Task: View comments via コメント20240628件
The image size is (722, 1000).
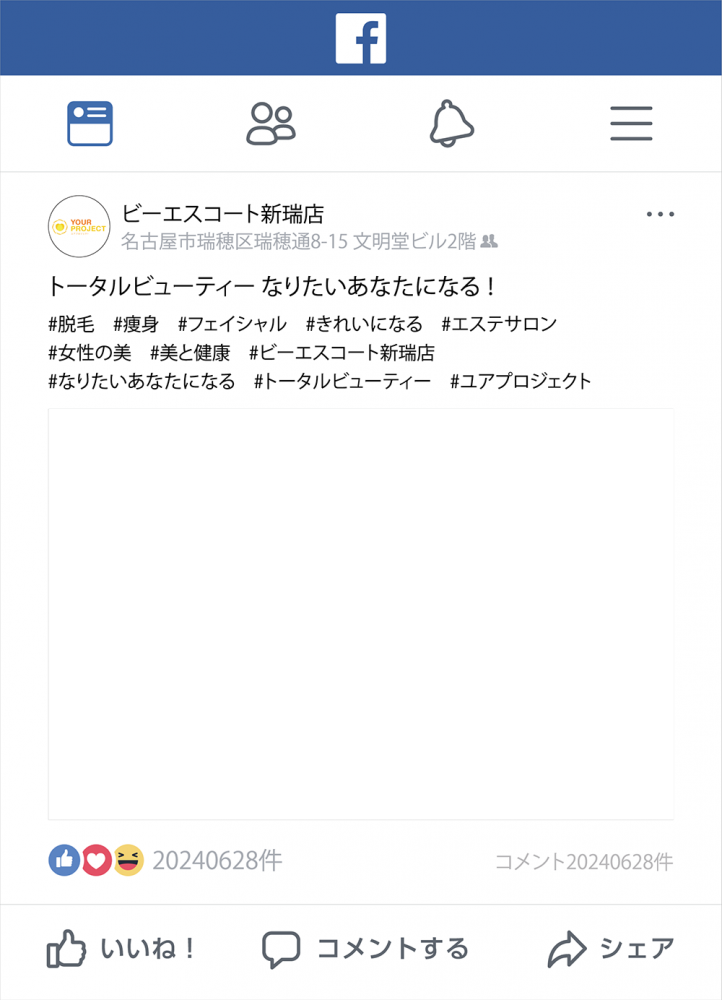Action: [583, 862]
